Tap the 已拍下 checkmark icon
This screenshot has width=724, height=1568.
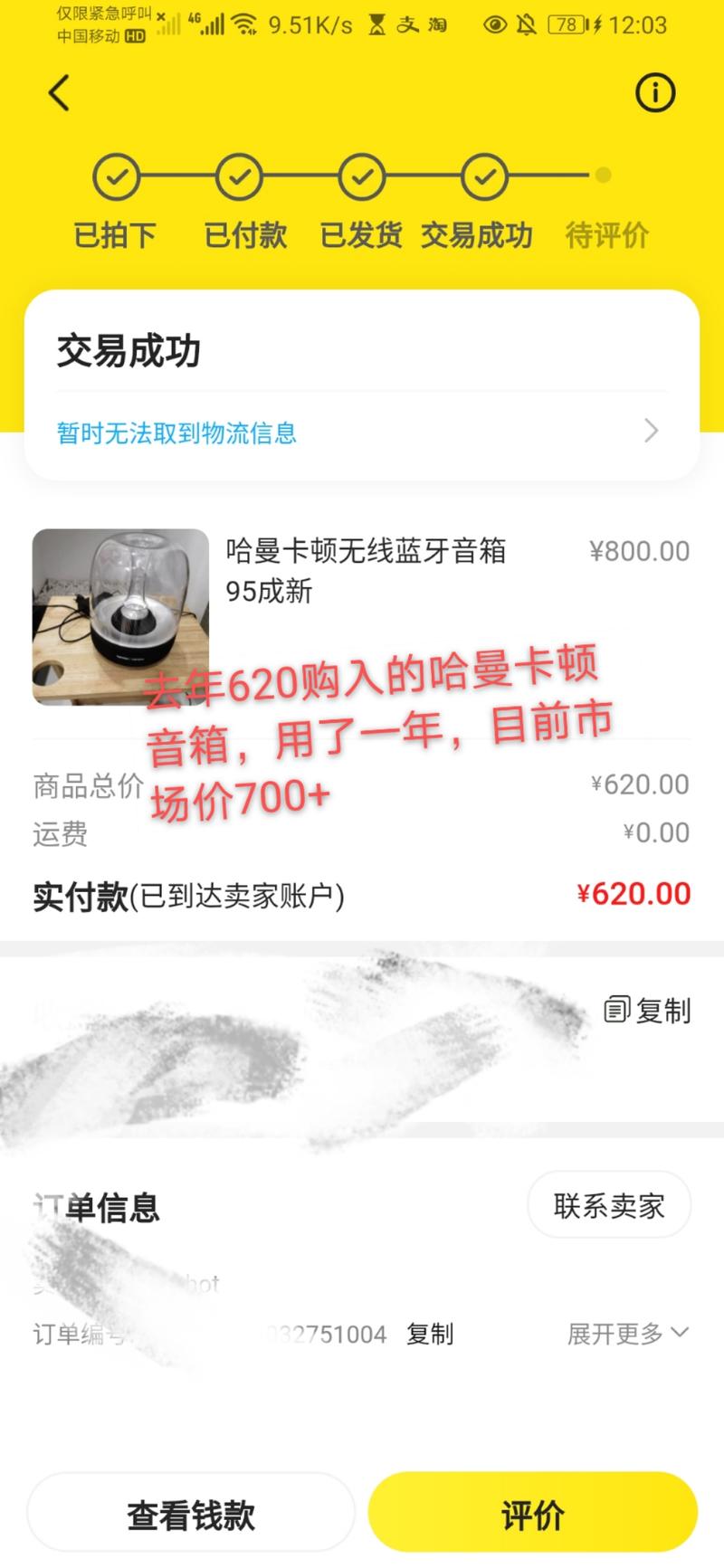pos(116,177)
